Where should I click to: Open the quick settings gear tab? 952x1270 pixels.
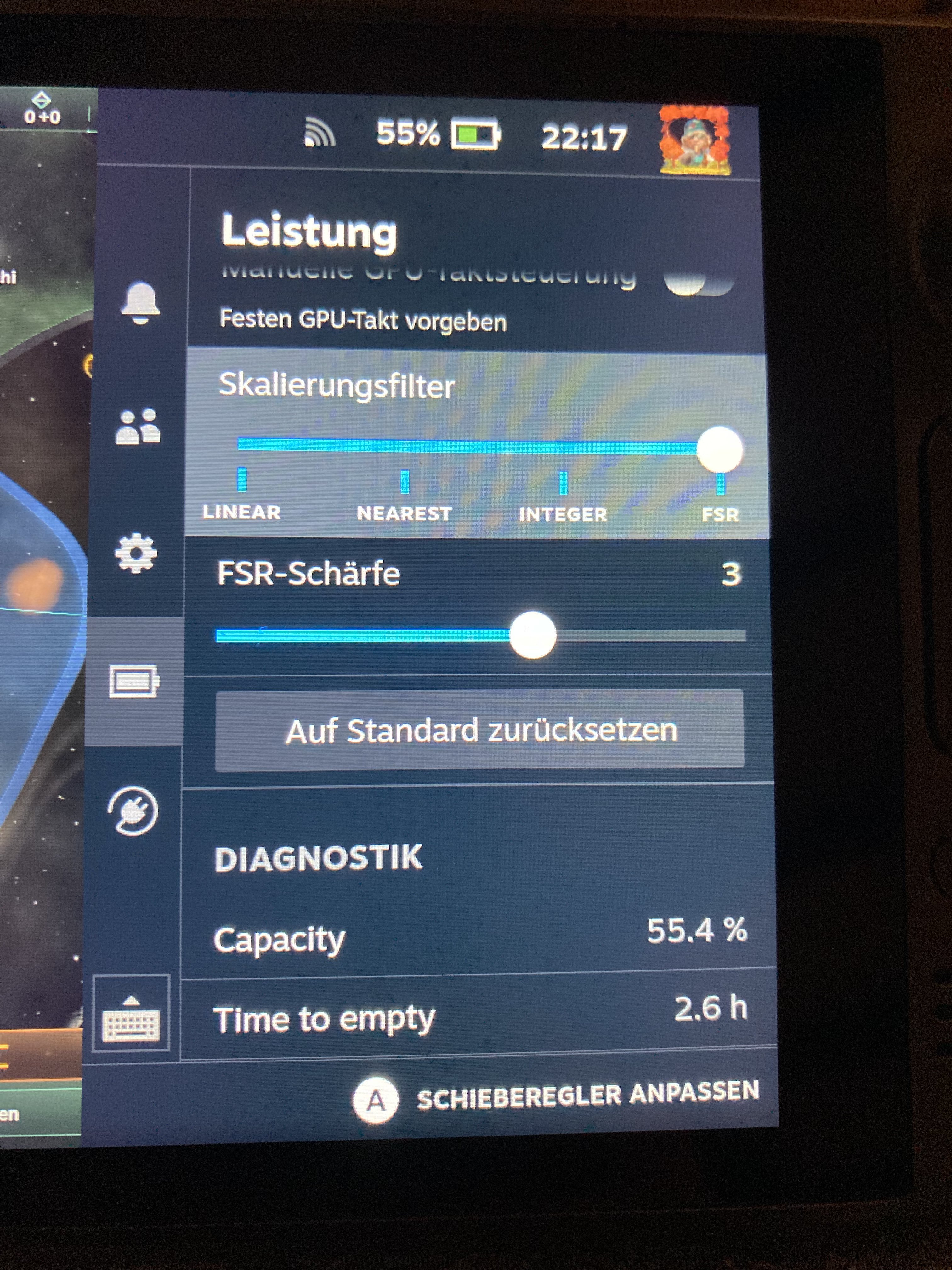point(136,553)
